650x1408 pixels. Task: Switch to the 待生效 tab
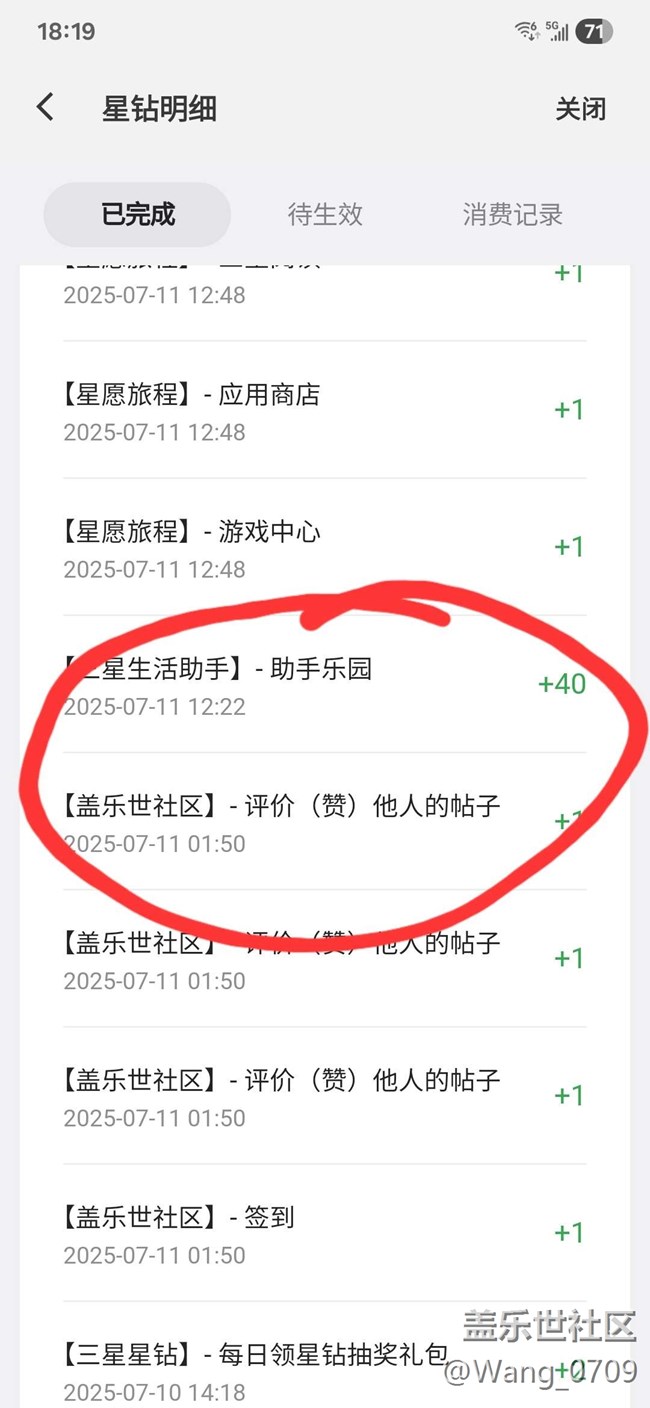(x=325, y=214)
